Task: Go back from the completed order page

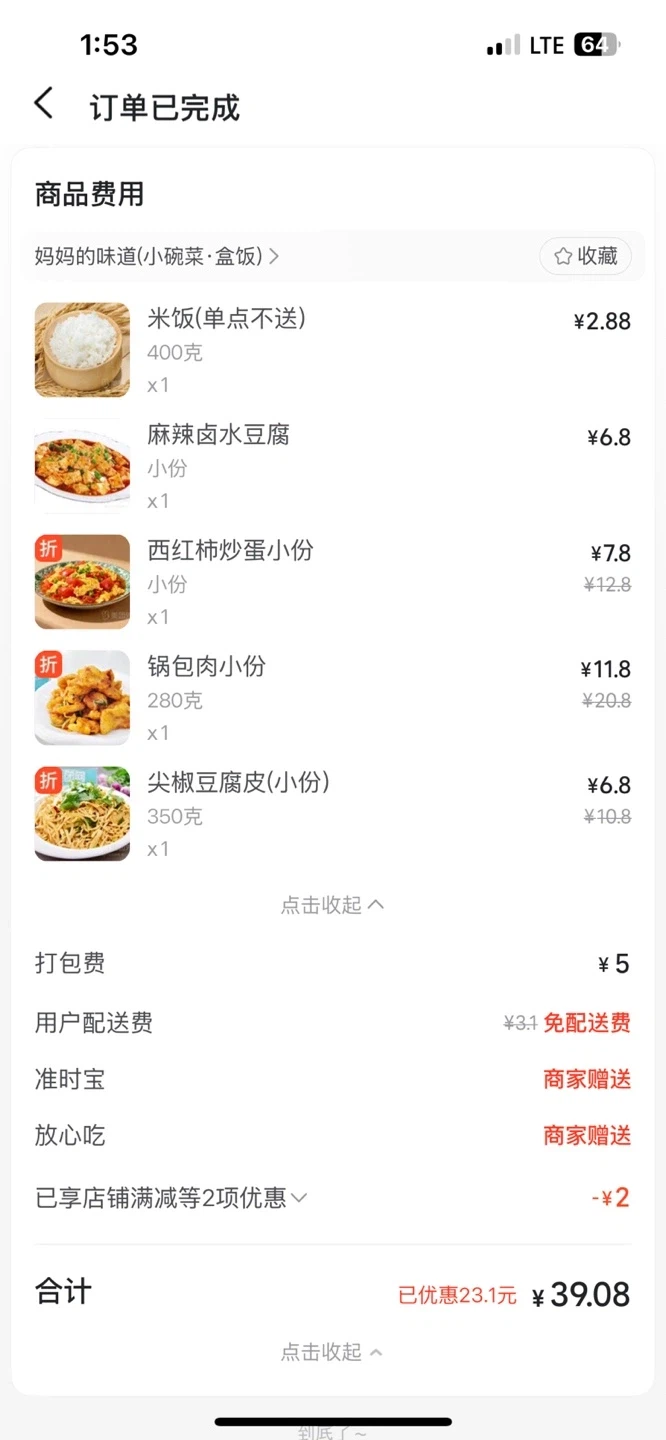Action: pos(44,104)
